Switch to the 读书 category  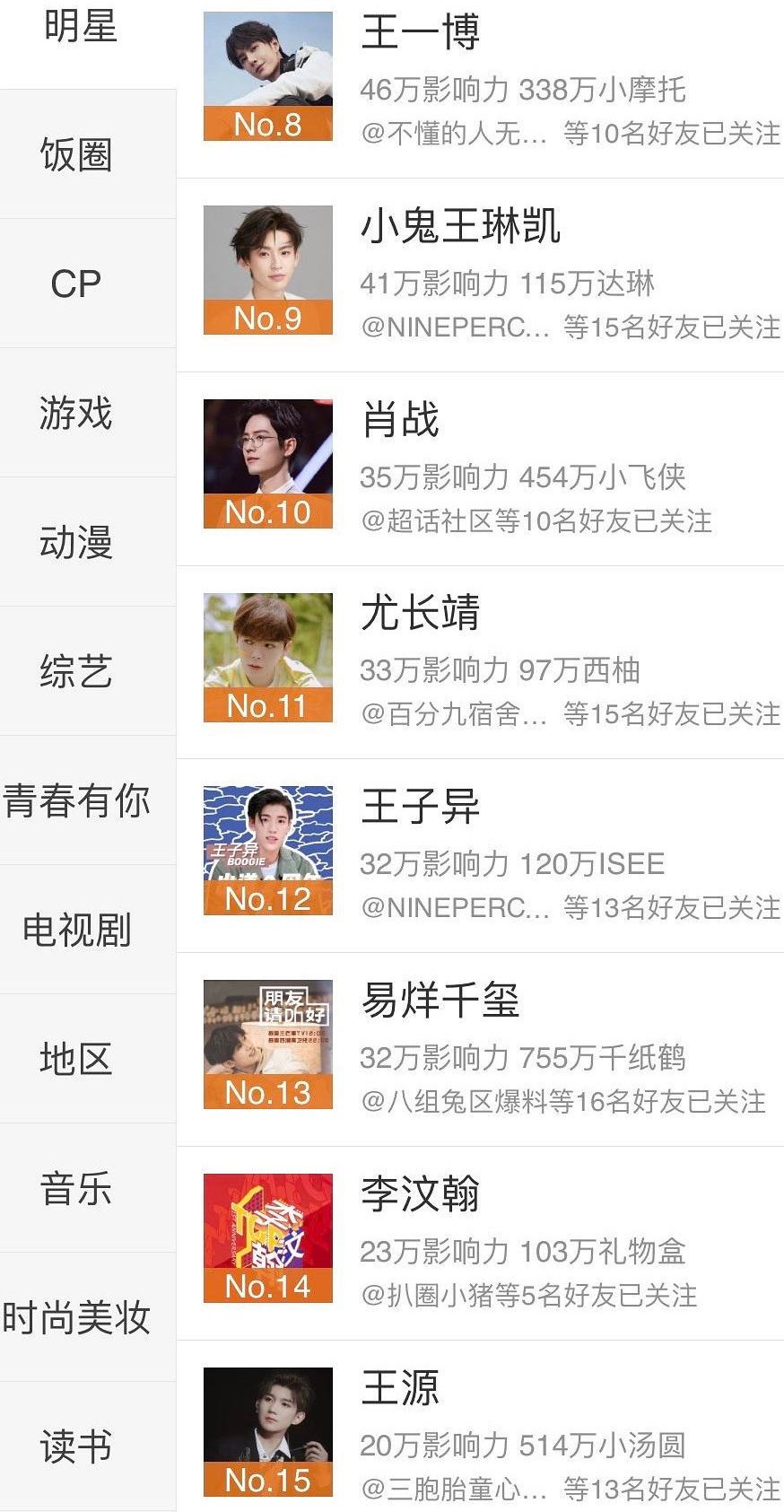click(76, 1446)
